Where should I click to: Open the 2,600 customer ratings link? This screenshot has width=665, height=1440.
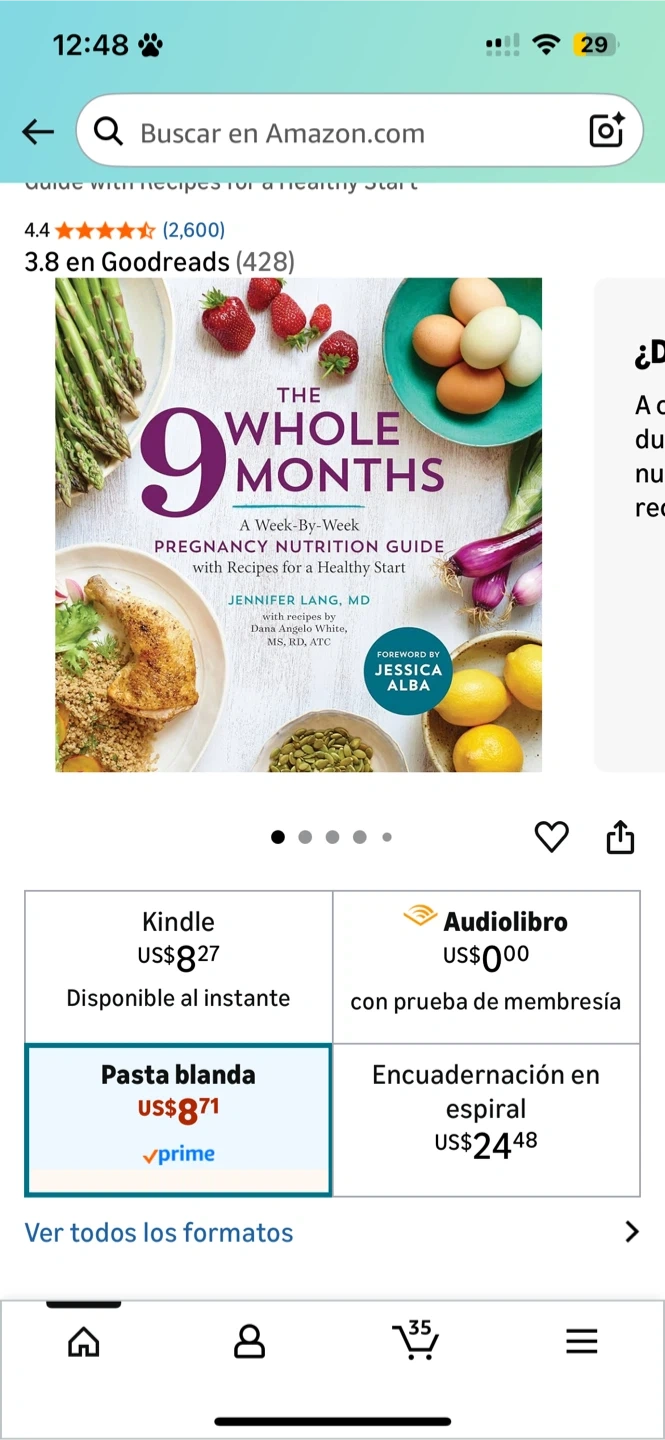(193, 230)
